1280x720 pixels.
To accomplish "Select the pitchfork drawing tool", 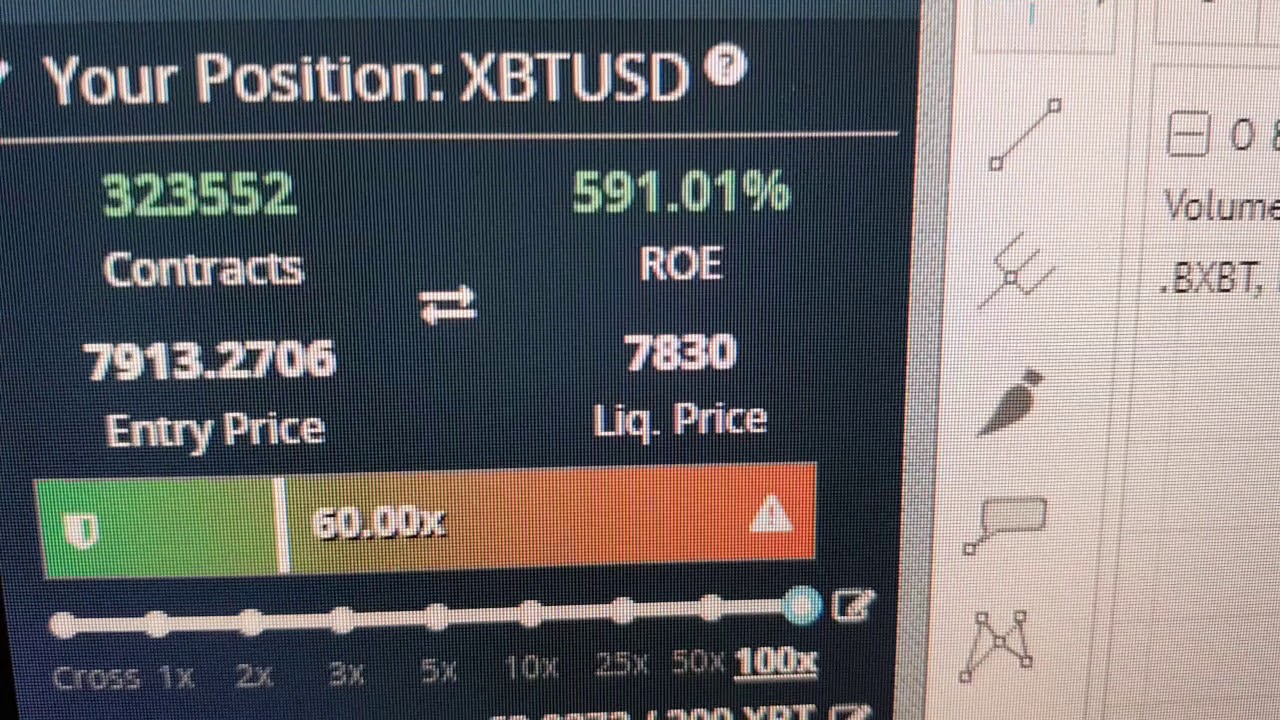I will click(x=1016, y=268).
